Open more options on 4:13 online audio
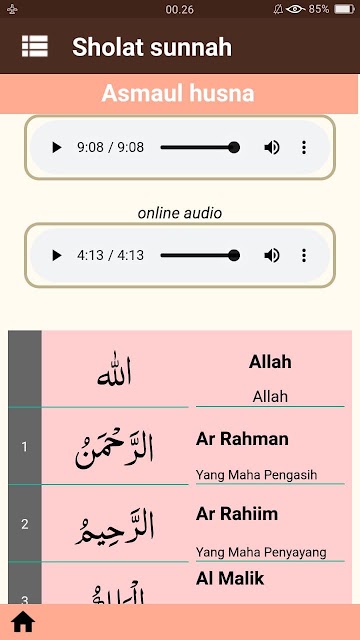The height and width of the screenshot is (640, 360). tap(304, 256)
